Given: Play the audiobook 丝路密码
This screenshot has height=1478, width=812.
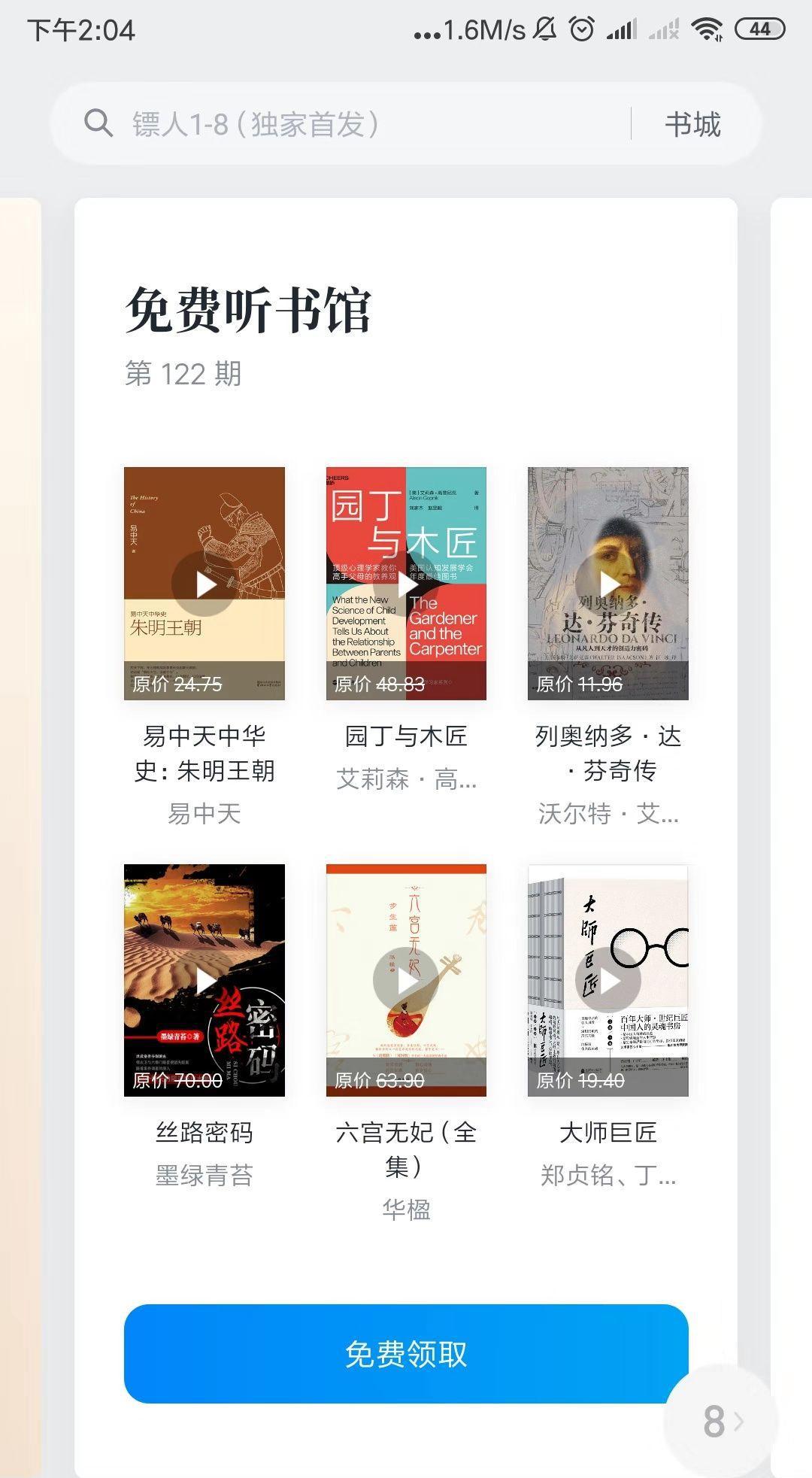Looking at the screenshot, I should click(x=205, y=980).
